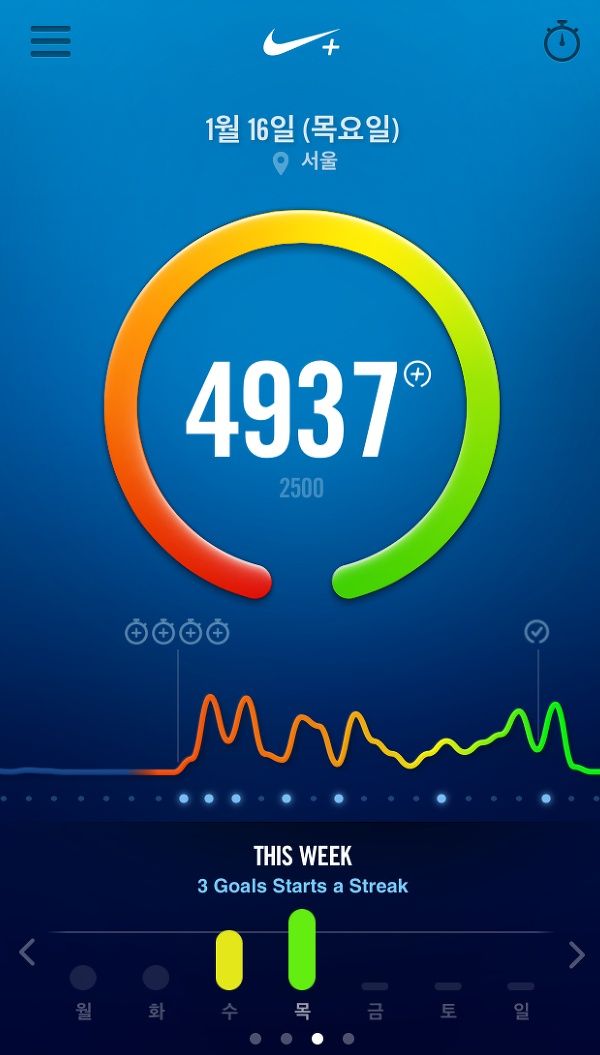Tap the 4937 NikeFuel score ring
600x1055 pixels.
click(302, 405)
